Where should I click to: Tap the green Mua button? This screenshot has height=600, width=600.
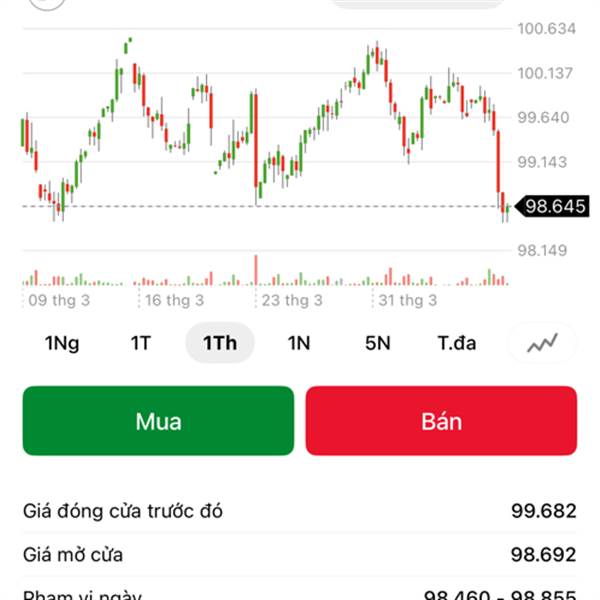point(158,421)
